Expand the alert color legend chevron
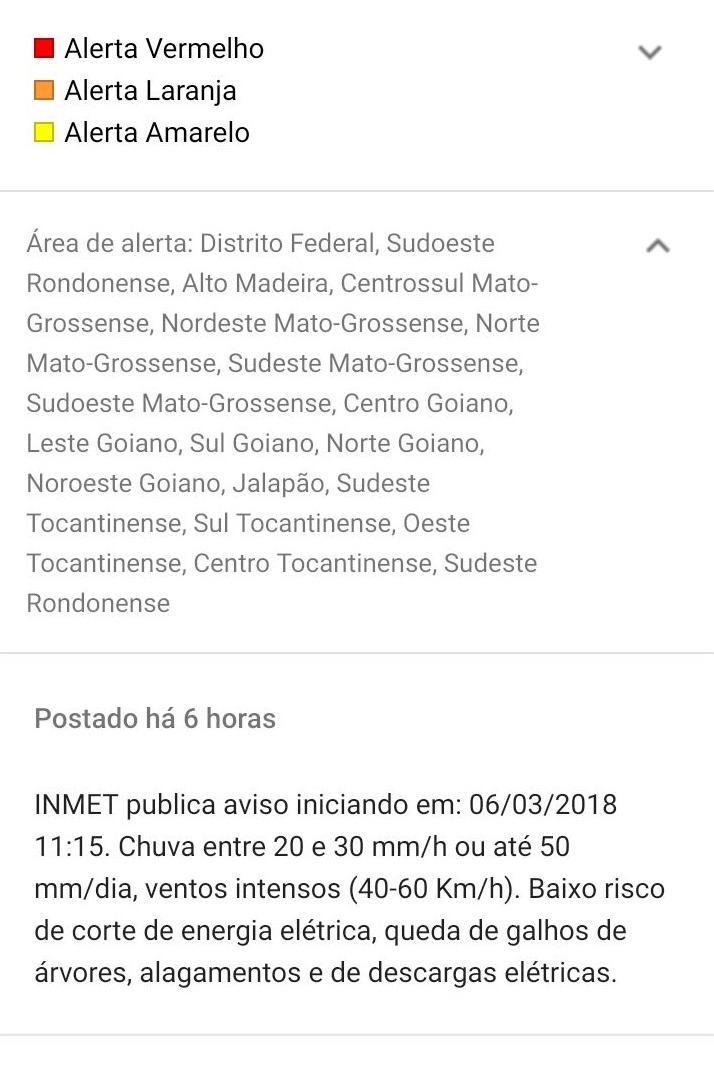 (x=650, y=52)
